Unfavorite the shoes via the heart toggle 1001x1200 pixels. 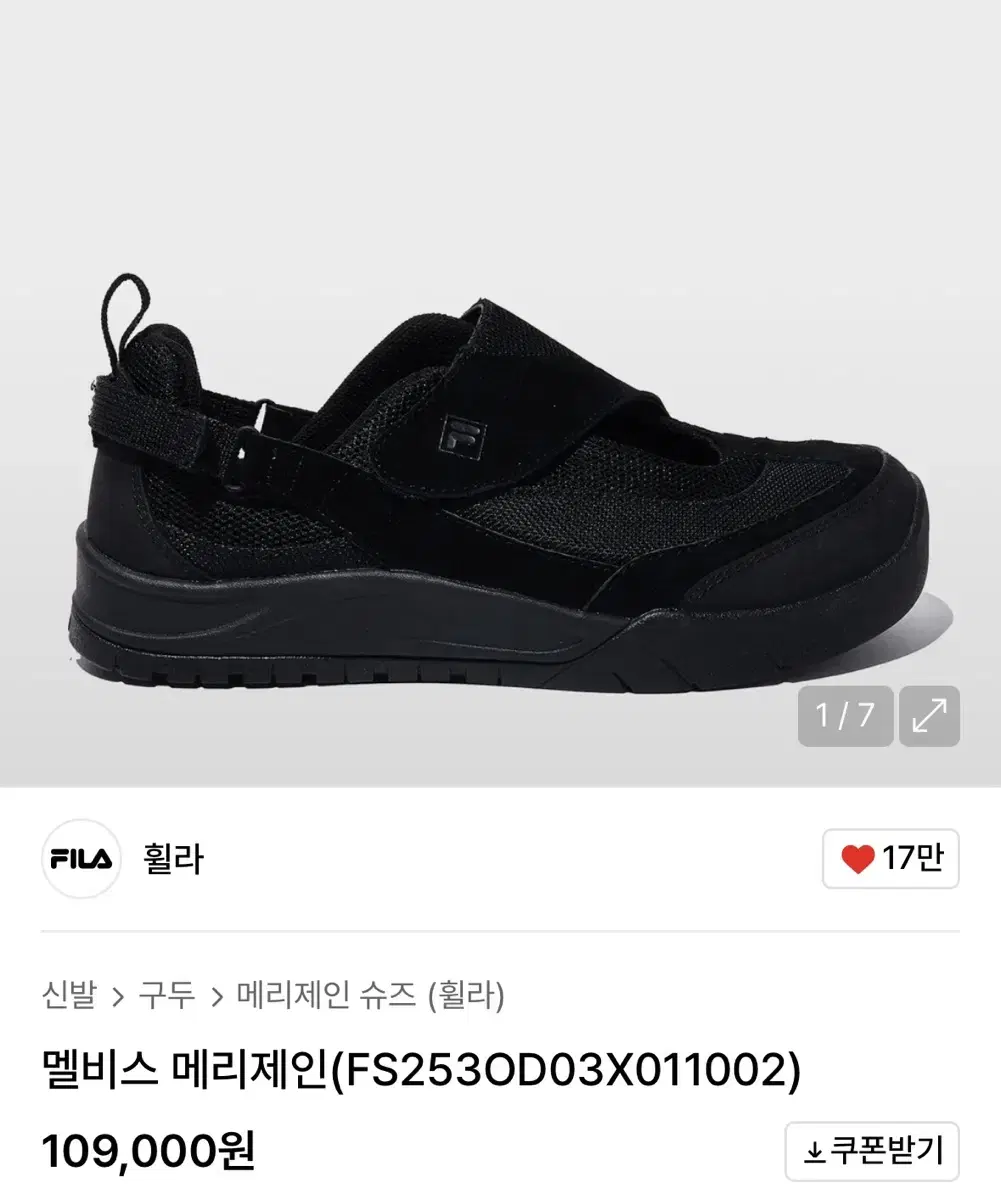tap(864, 860)
